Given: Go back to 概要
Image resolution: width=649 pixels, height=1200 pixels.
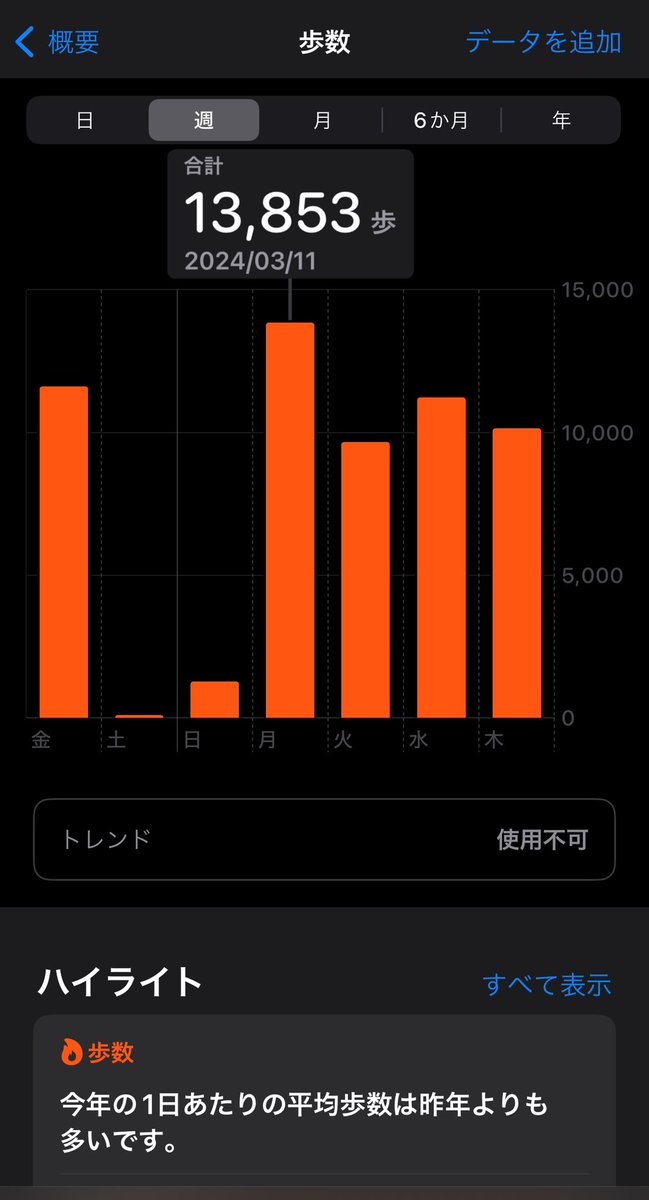Looking at the screenshot, I should click(x=58, y=42).
